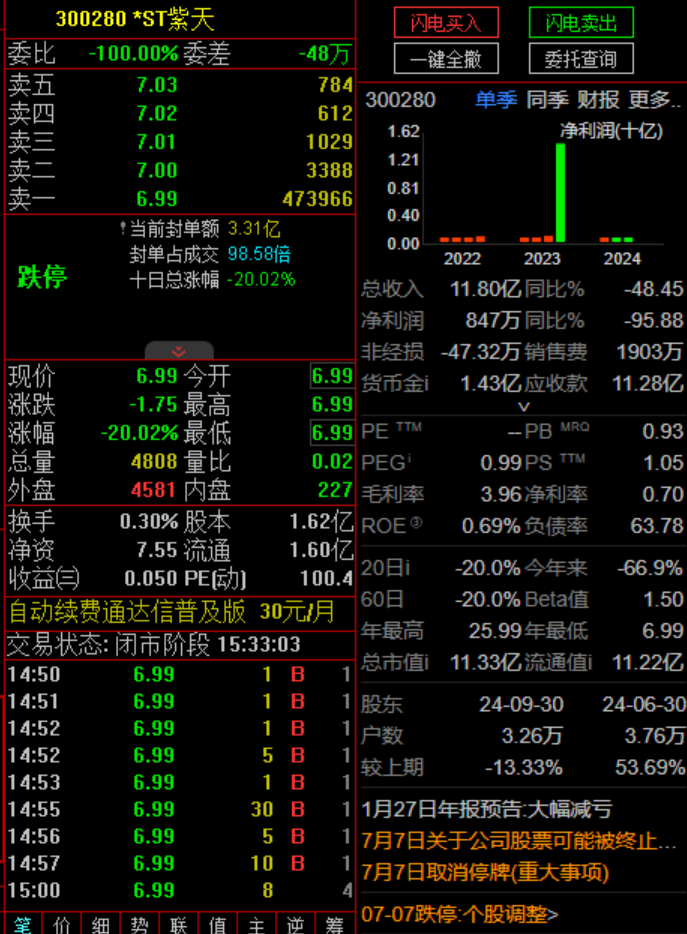Expand more financial data rows
This screenshot has height=934, width=687.
coord(523,406)
